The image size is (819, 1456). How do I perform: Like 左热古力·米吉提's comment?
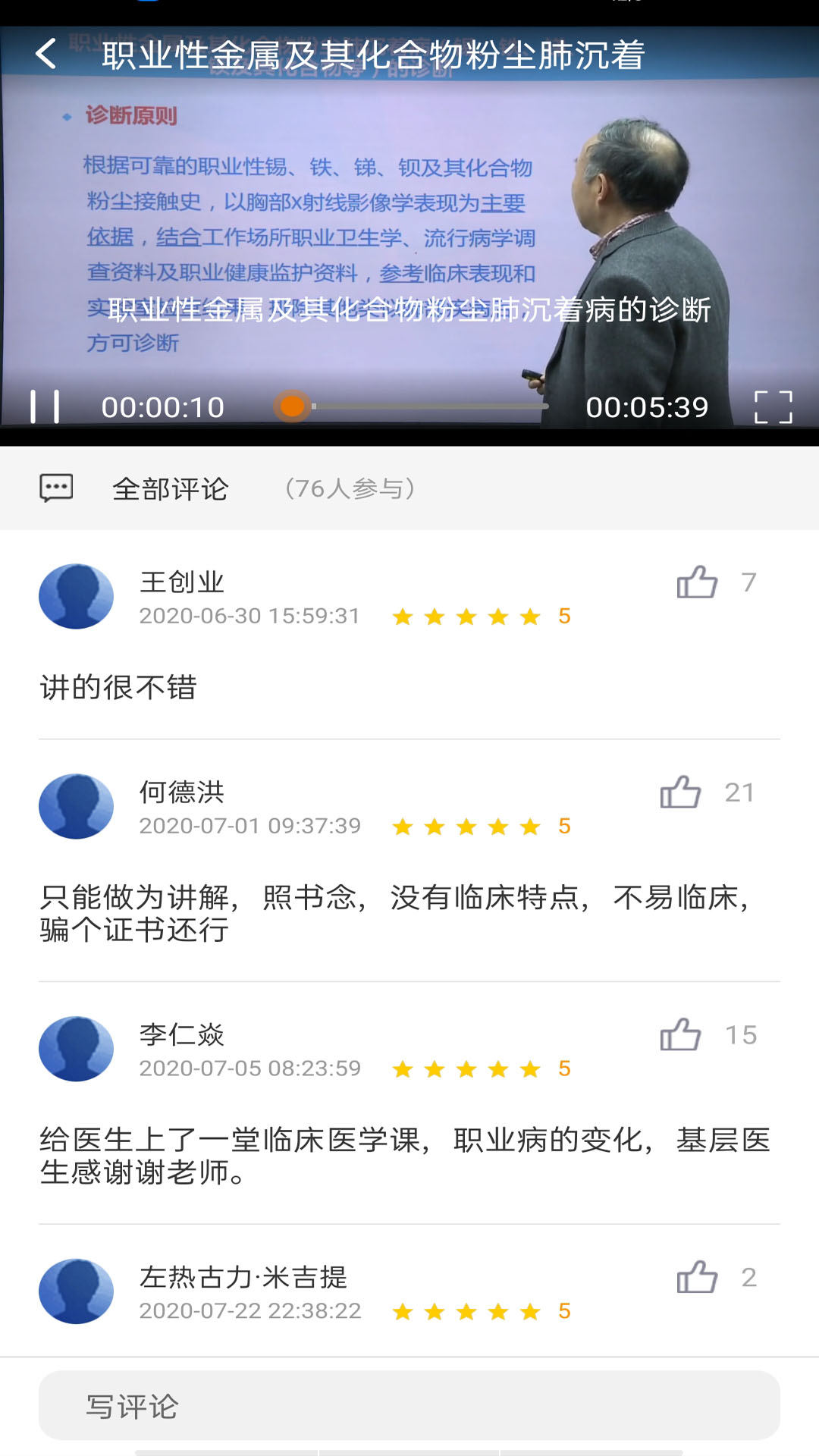[x=697, y=1277]
